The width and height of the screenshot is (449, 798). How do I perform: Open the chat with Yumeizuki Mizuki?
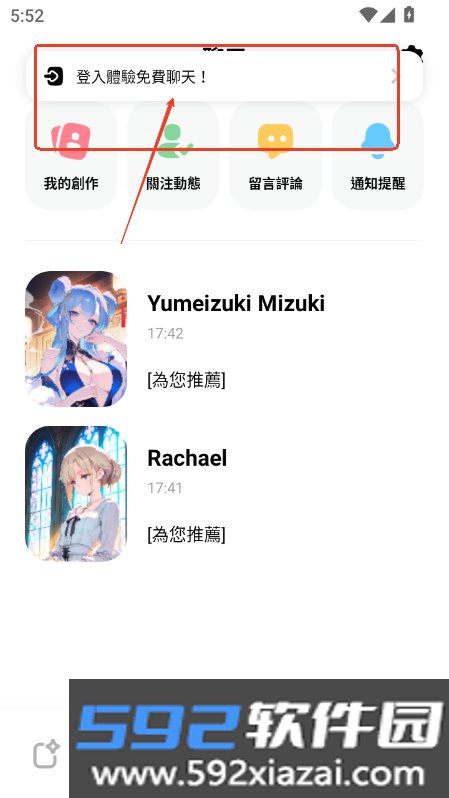224,339
